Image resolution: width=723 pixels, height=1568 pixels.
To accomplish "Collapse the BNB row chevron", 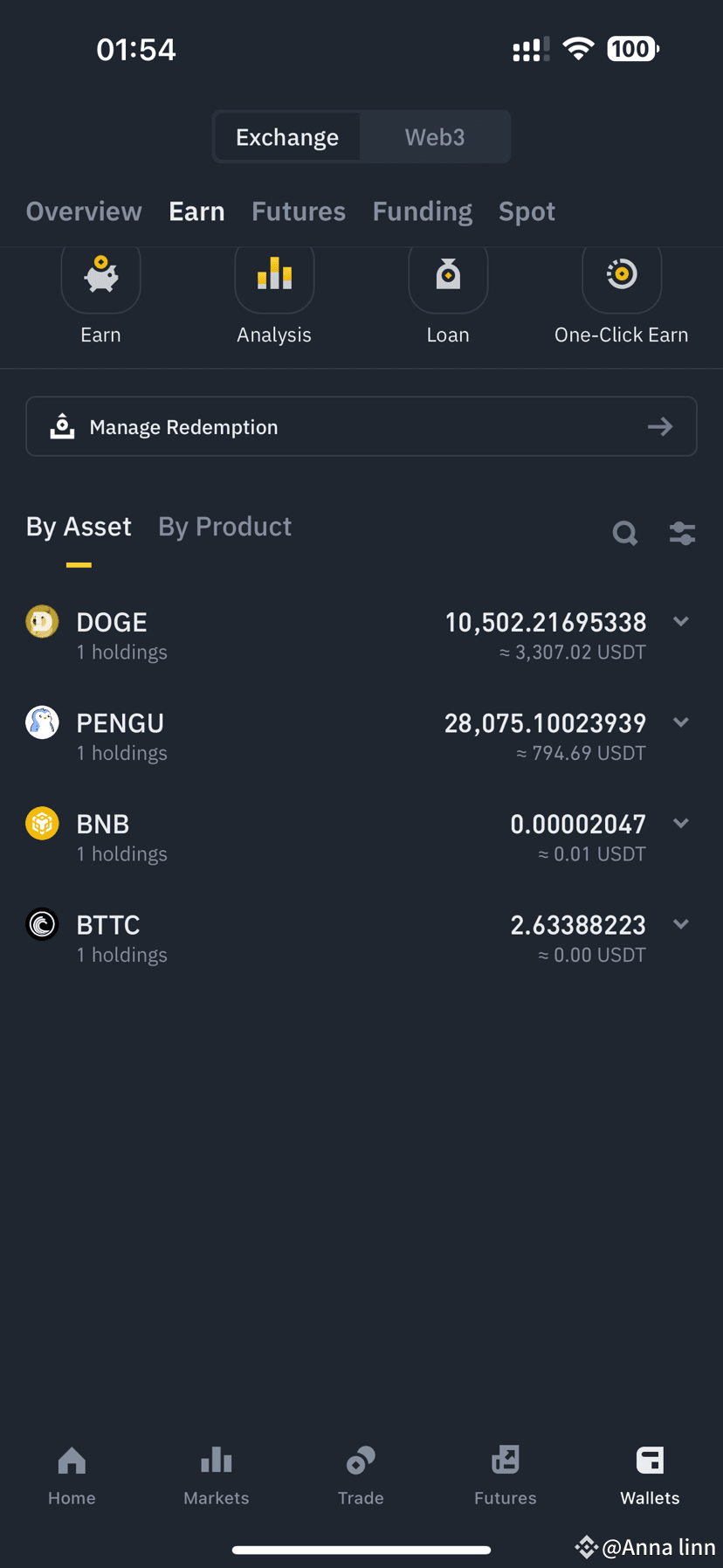I will [681, 823].
